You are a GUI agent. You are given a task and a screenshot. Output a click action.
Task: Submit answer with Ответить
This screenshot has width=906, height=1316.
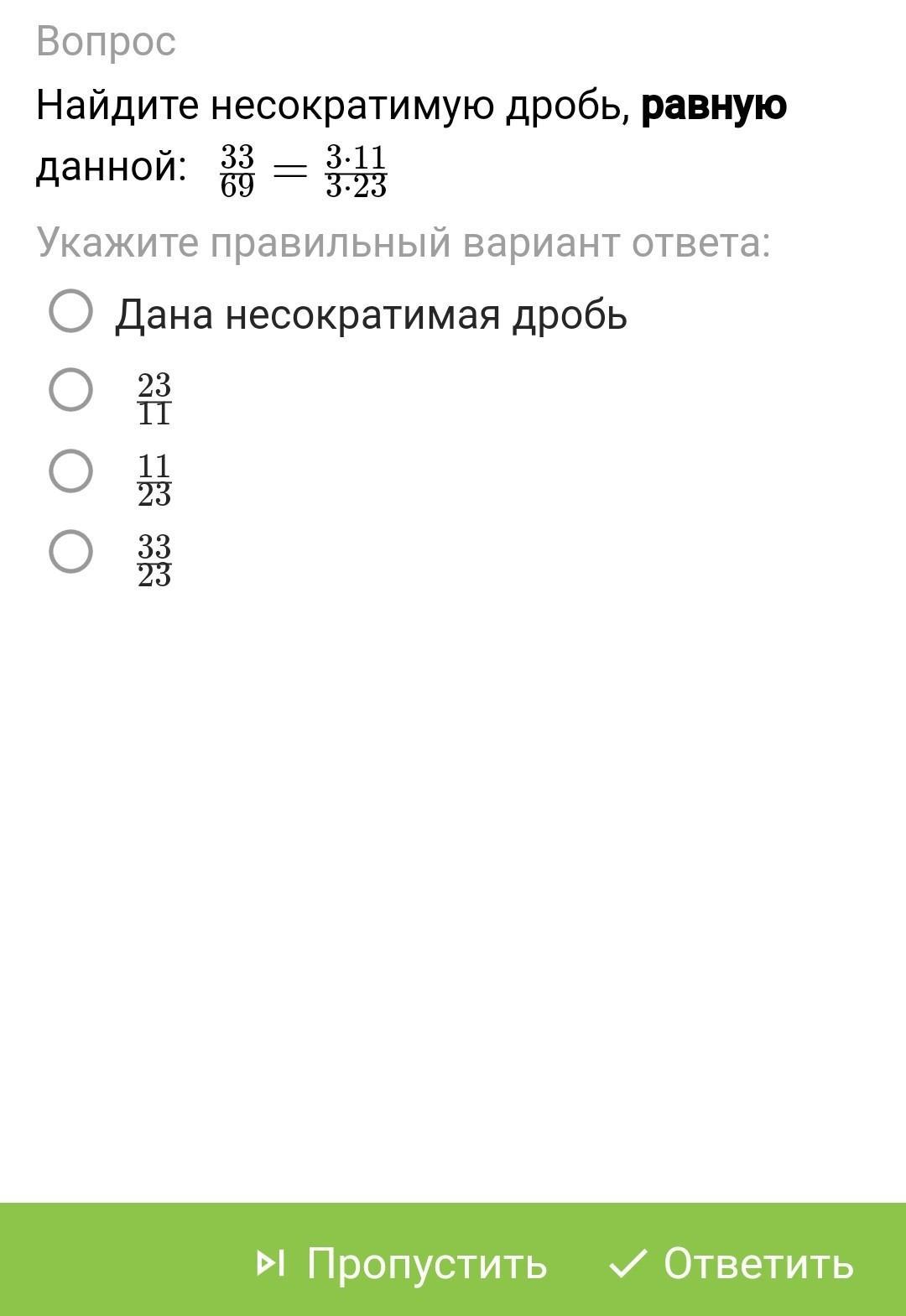(x=732, y=1263)
